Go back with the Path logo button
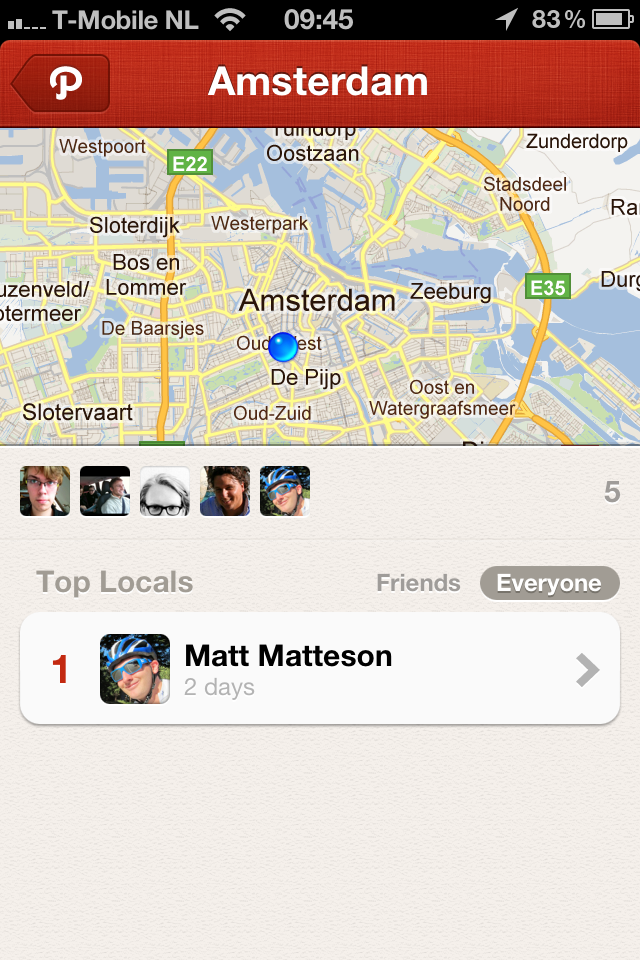The height and width of the screenshot is (960, 640). [x=62, y=83]
